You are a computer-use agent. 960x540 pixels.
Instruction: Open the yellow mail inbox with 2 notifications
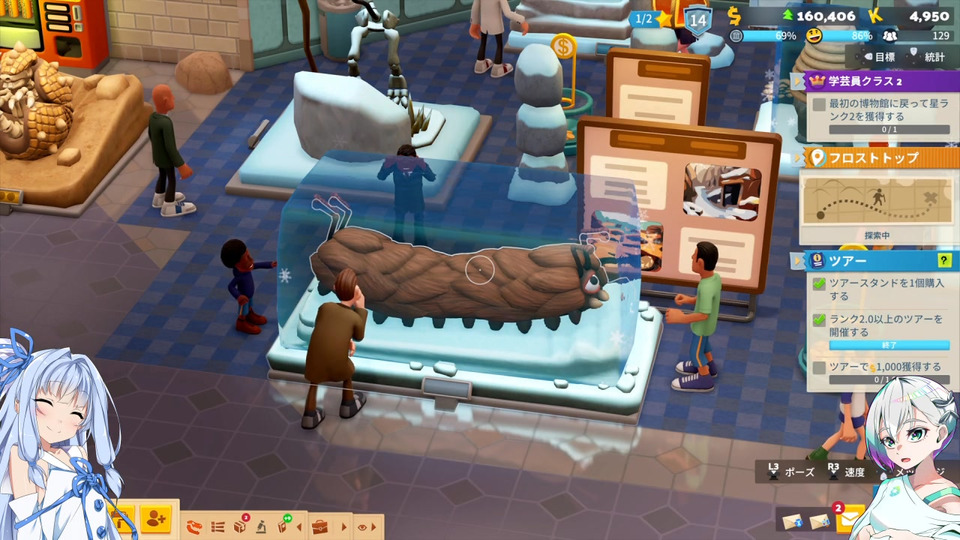tap(852, 519)
